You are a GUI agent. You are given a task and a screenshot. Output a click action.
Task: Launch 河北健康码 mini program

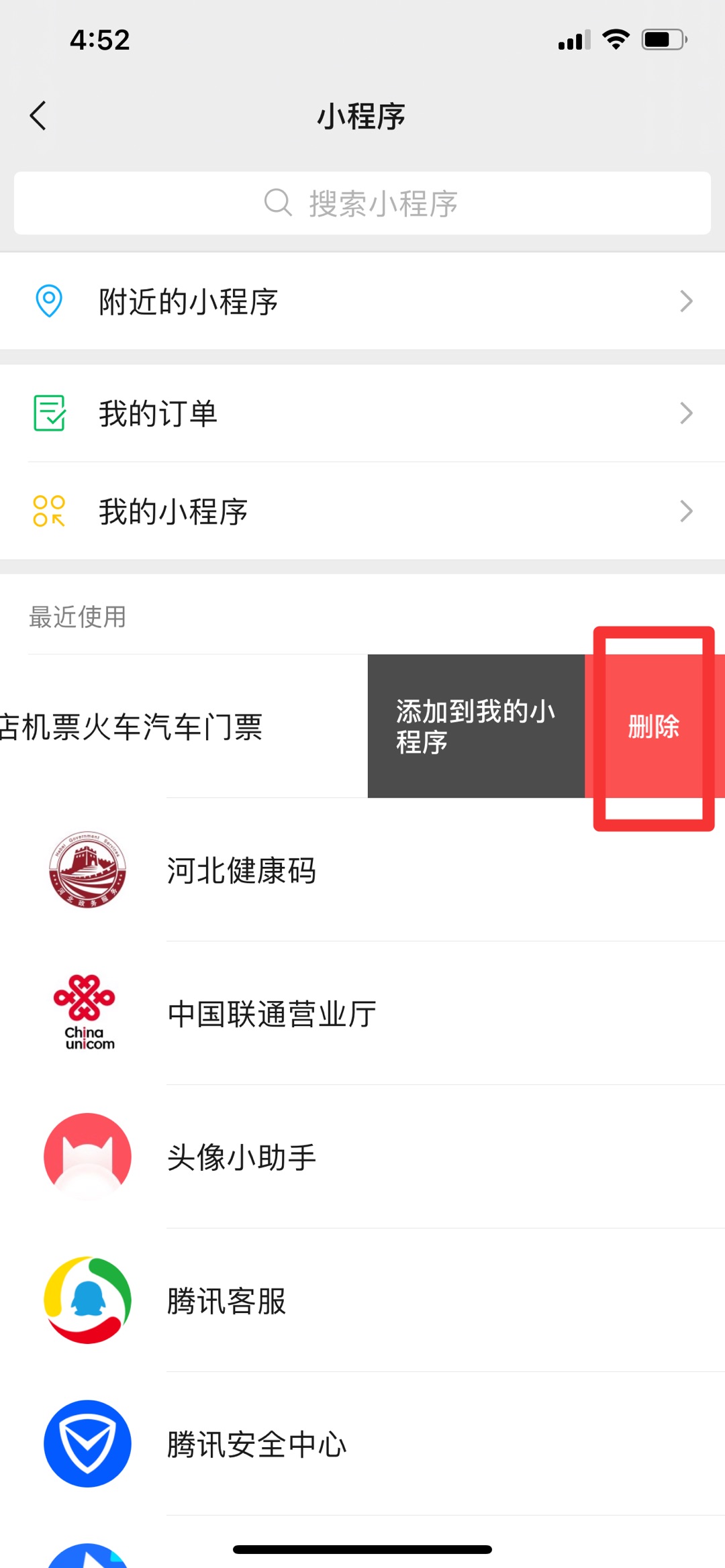362,870
